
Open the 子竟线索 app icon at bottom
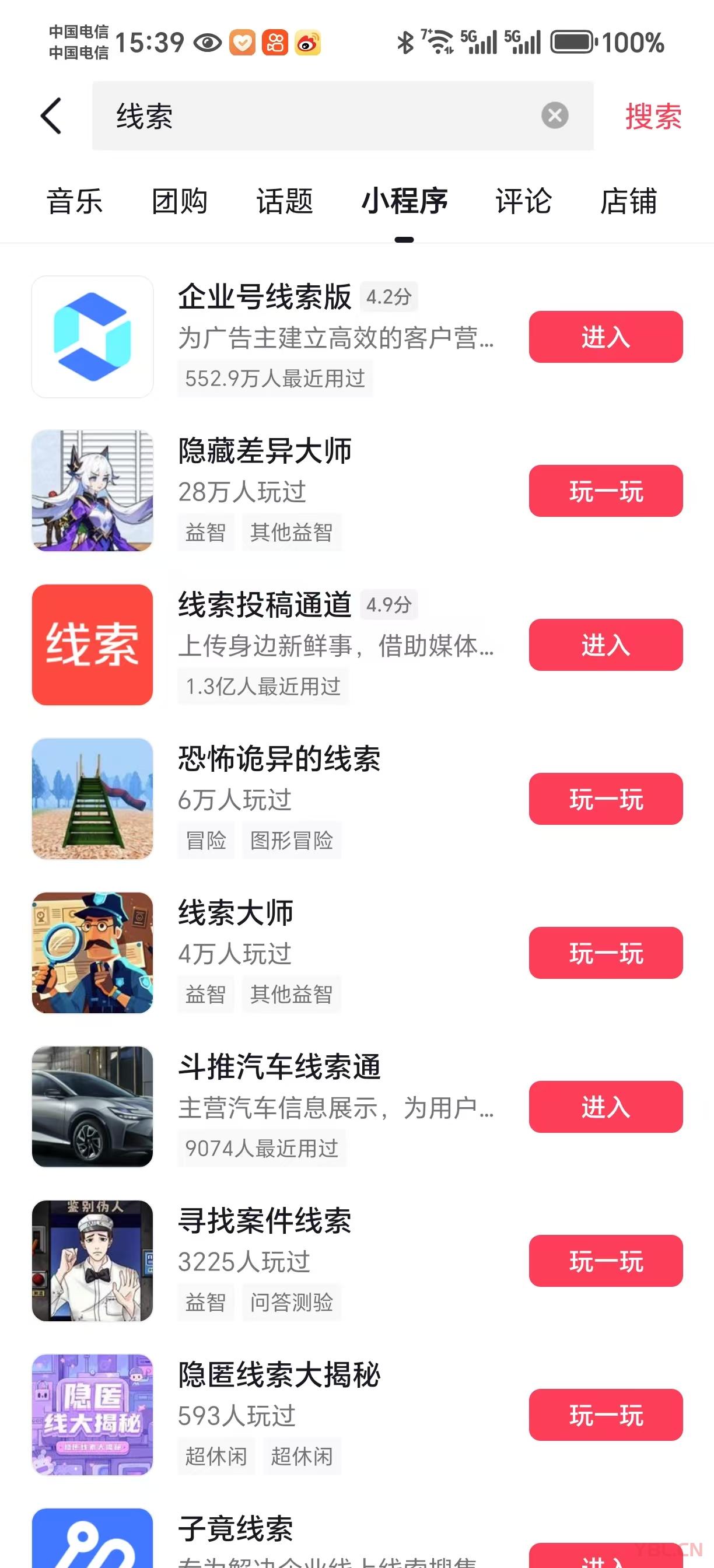[92, 1539]
